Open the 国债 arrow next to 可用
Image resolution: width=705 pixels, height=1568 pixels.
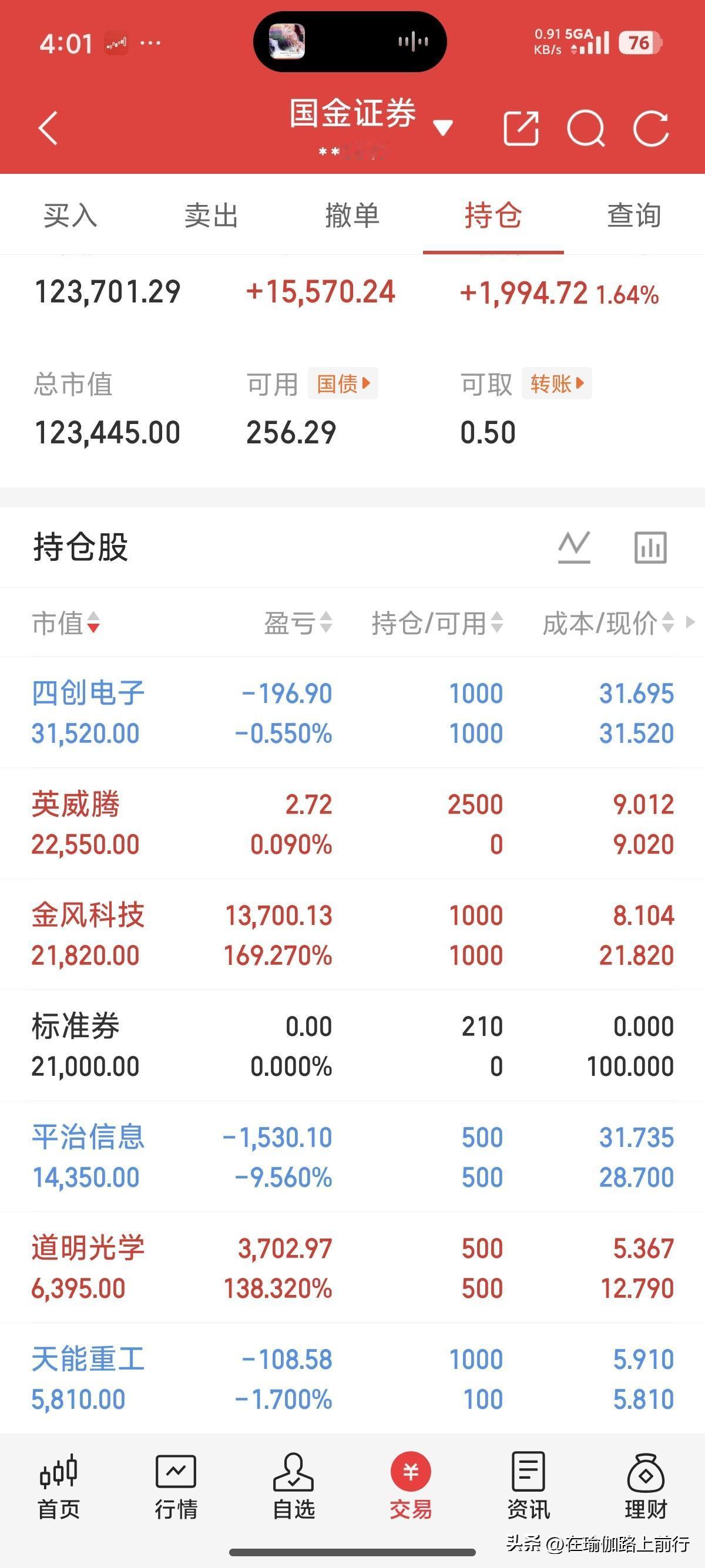[342, 383]
